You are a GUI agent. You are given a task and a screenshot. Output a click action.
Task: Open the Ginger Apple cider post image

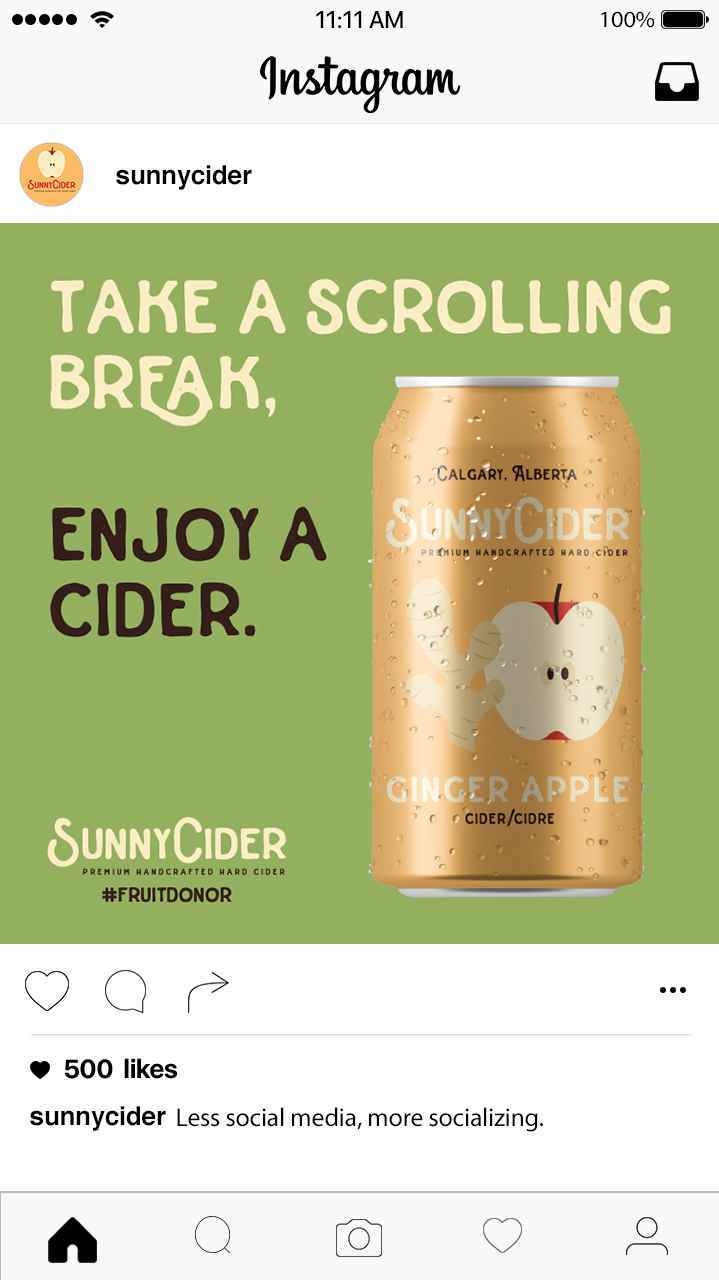[x=359, y=583]
